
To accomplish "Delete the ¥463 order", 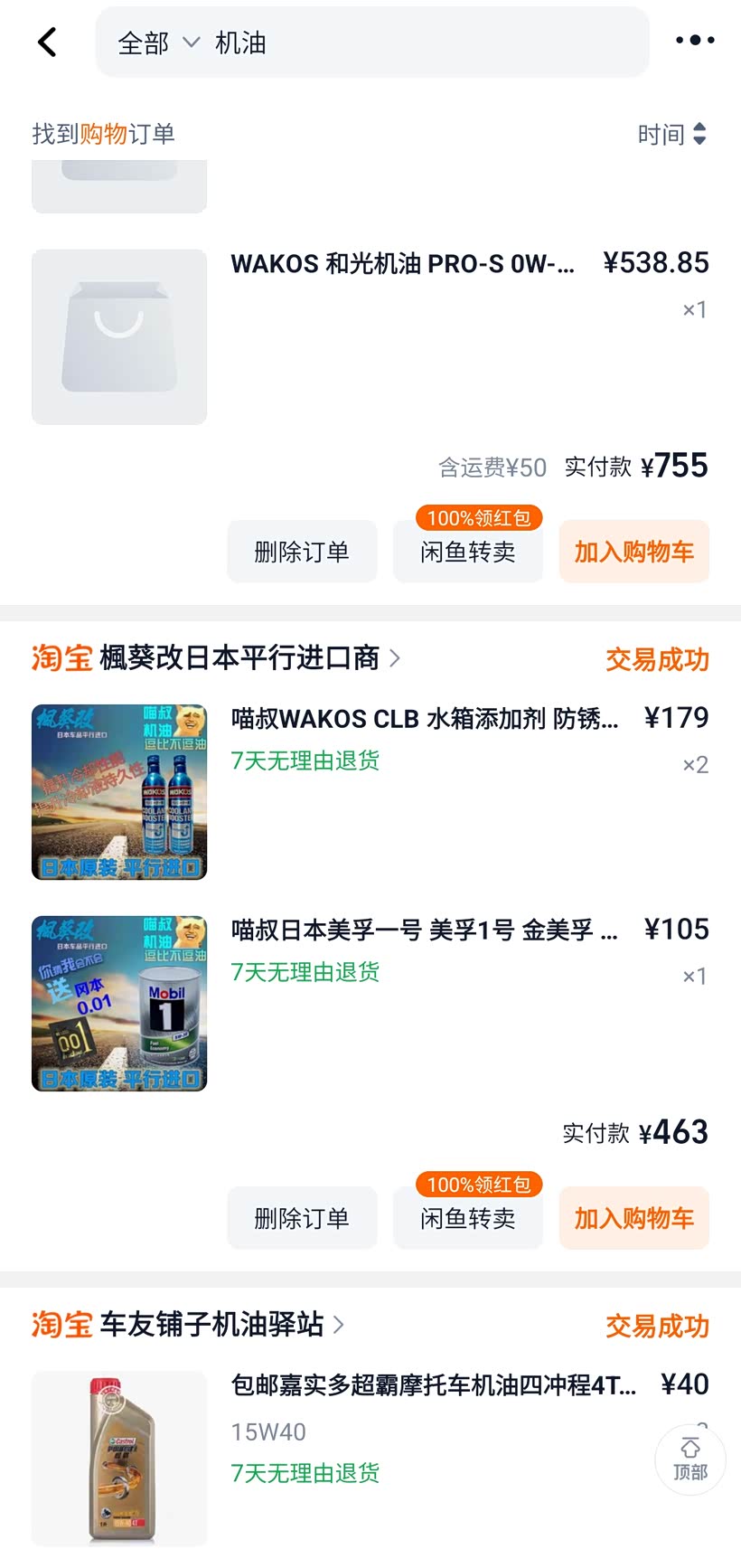I will coord(302,1218).
